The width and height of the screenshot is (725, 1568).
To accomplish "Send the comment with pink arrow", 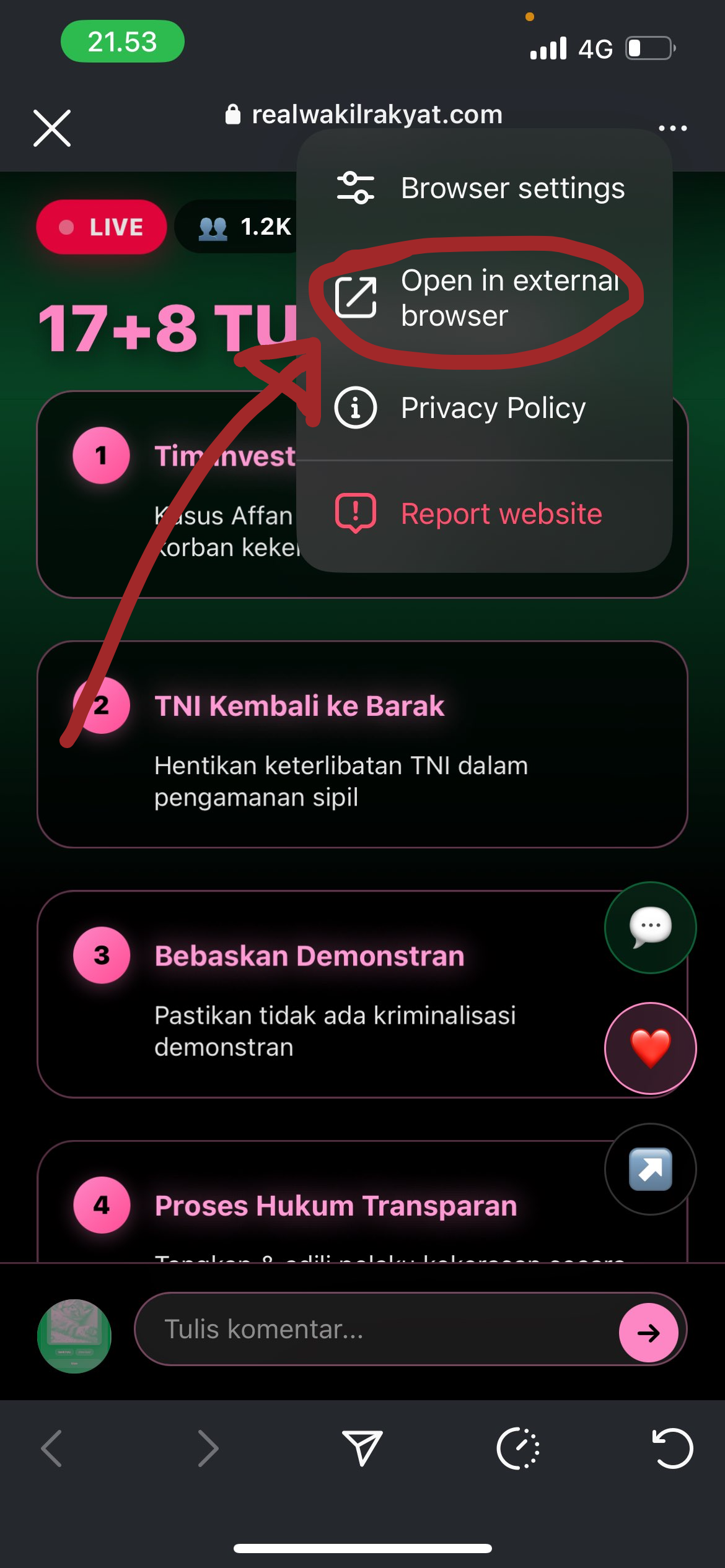I will pos(648,1332).
